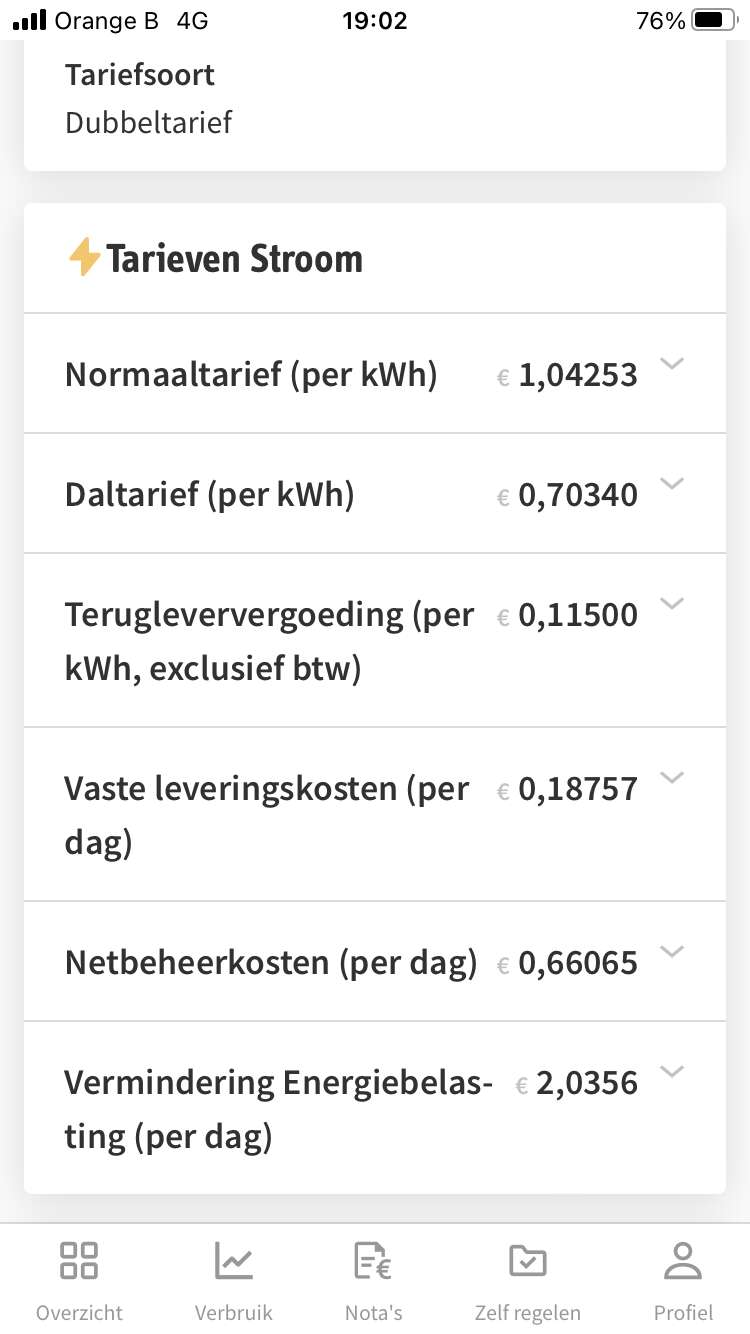Expand the Netbeheerkosten (per dag) row
The image size is (750, 1334).
point(375,962)
